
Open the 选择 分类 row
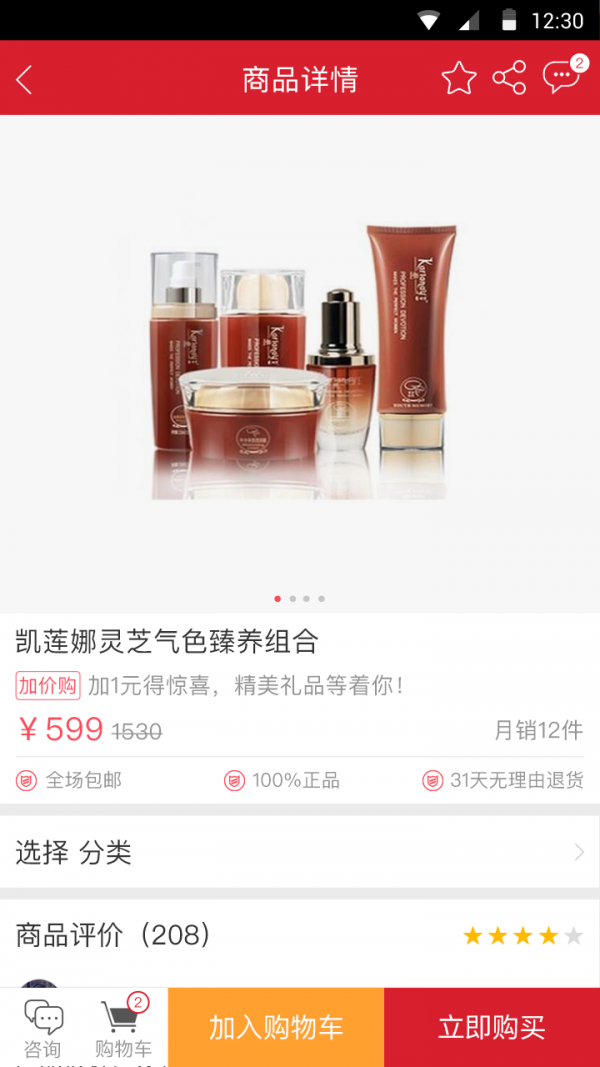(300, 852)
